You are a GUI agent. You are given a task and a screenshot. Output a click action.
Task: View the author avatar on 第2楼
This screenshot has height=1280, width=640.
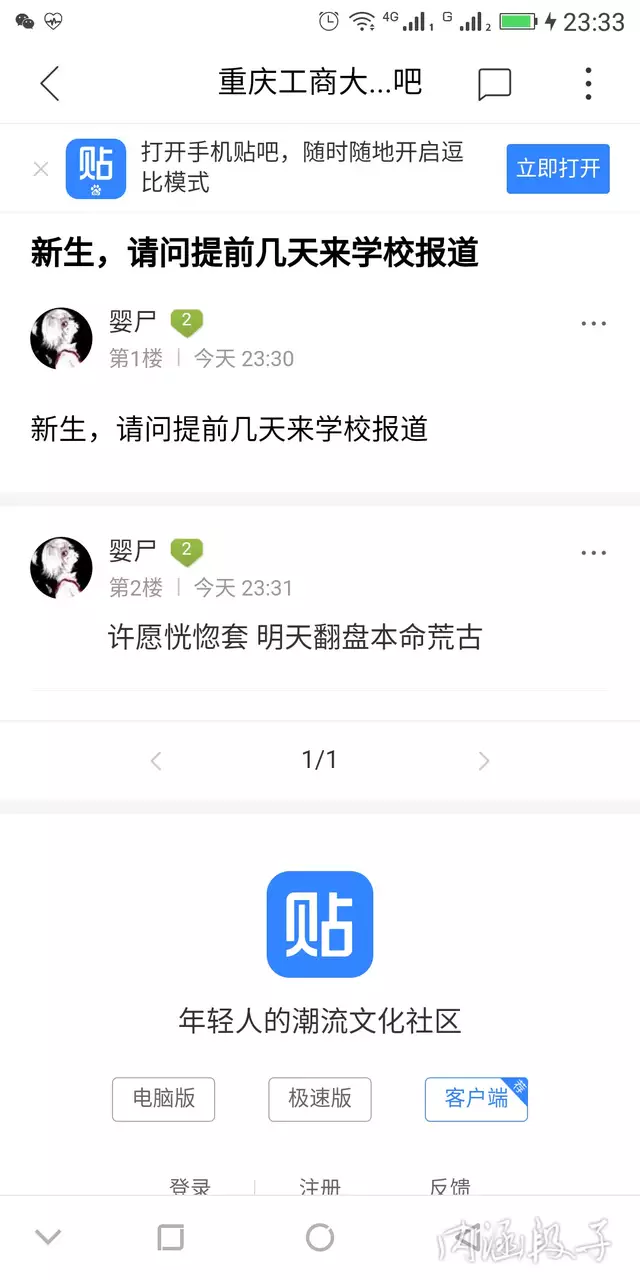[x=62, y=567]
